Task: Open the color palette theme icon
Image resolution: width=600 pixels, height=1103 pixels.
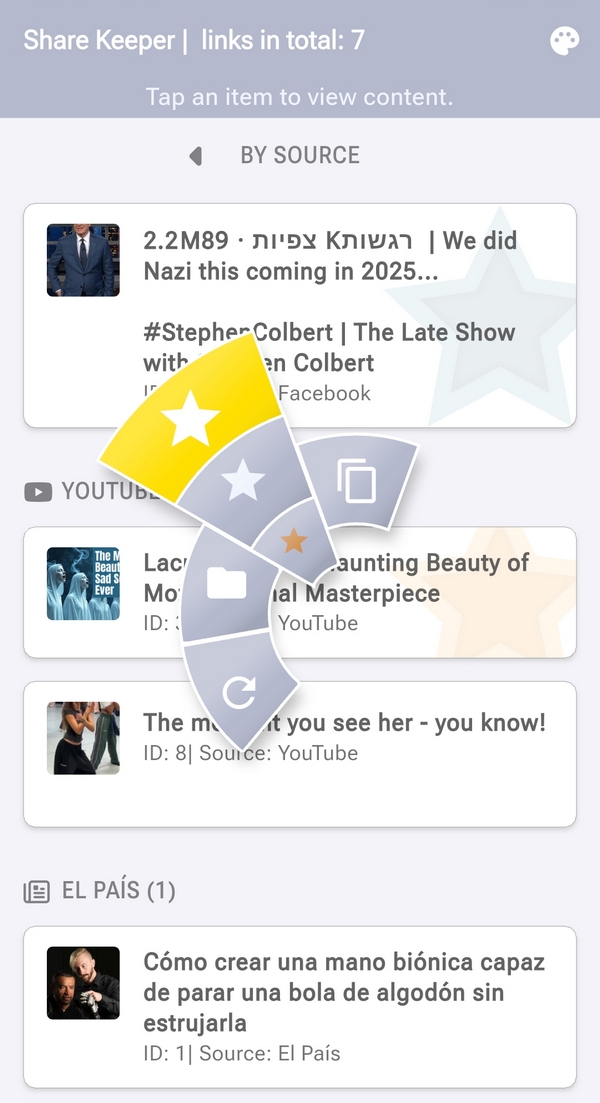Action: tap(564, 41)
